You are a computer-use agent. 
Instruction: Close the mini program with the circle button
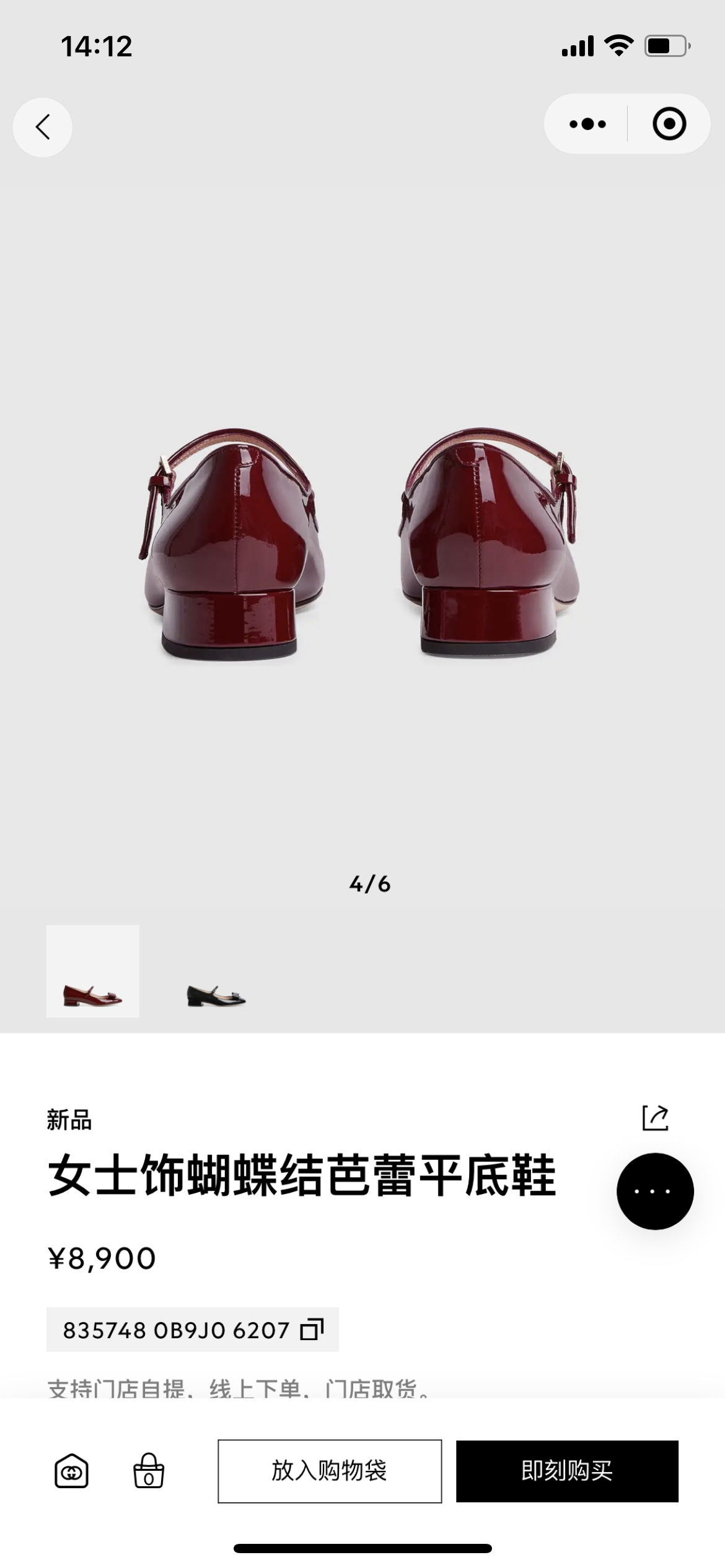tap(669, 124)
